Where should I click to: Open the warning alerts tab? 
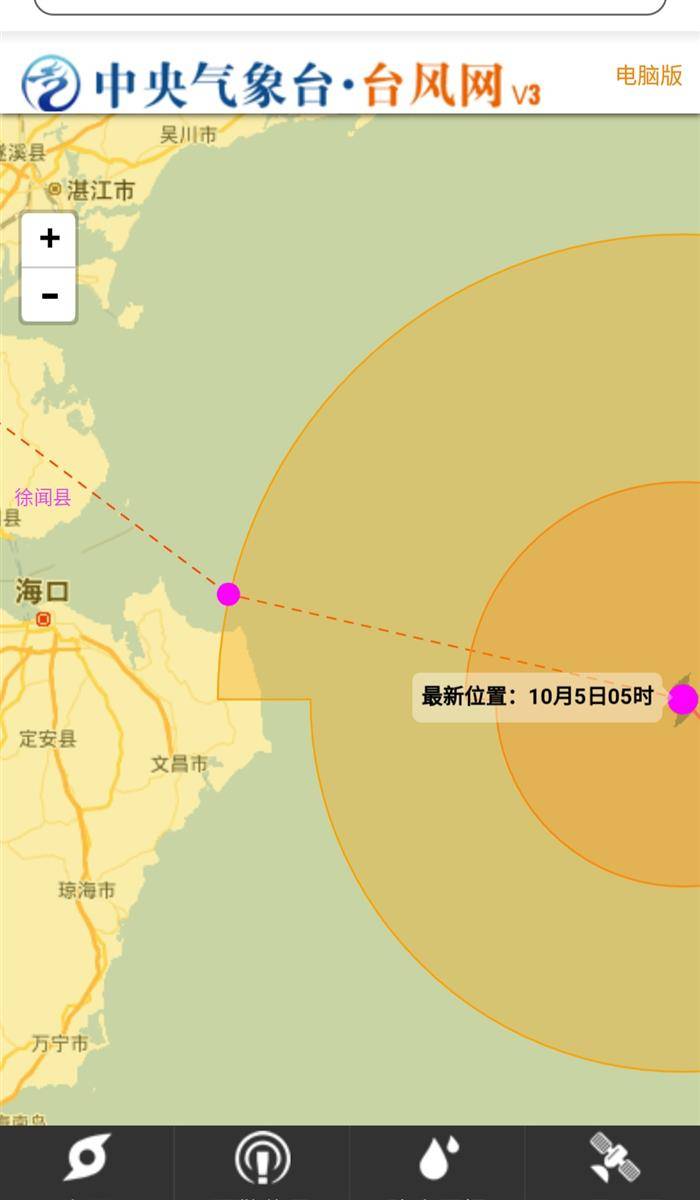(262, 1160)
